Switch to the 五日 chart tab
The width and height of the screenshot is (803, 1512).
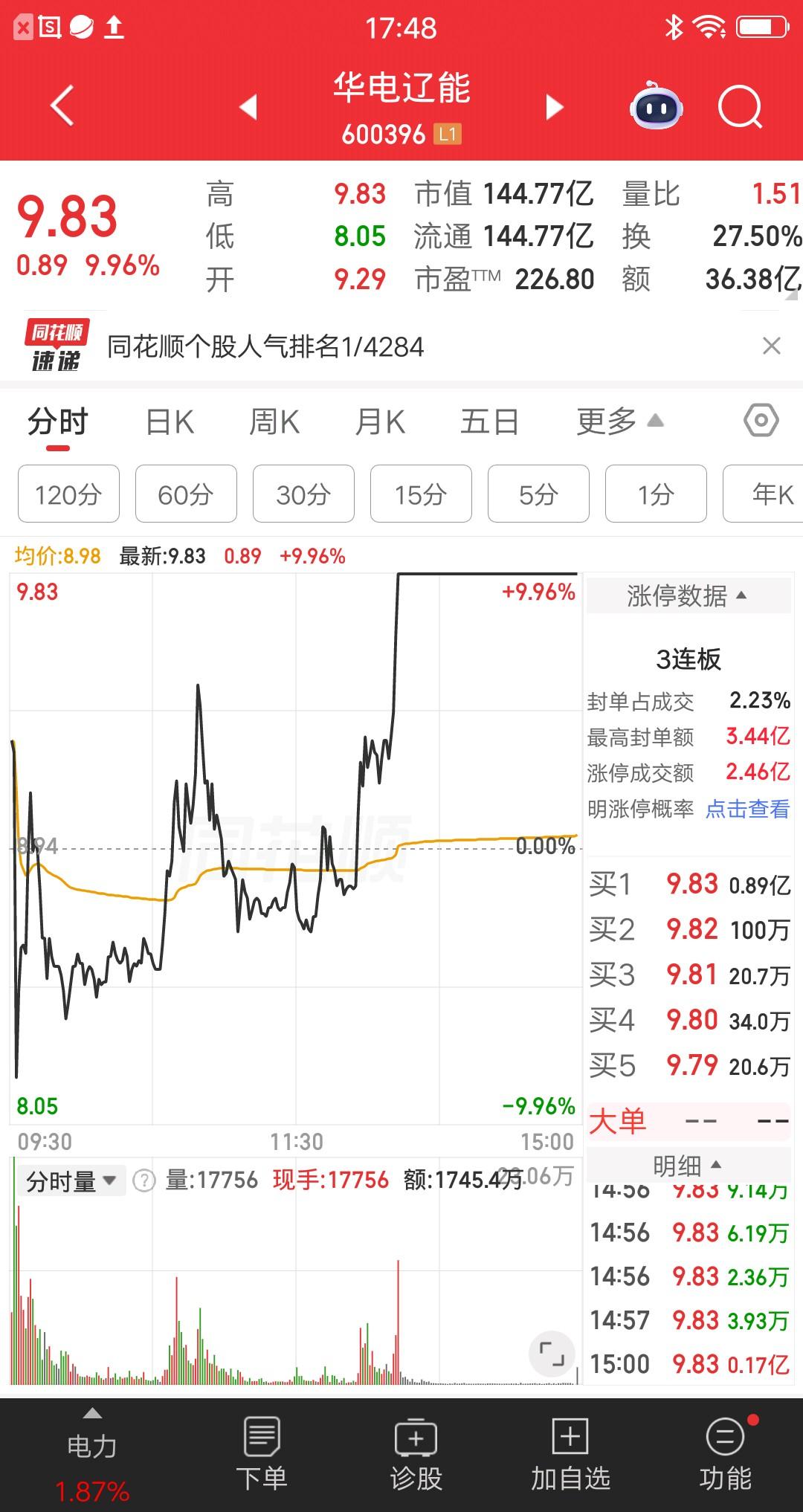(x=488, y=421)
